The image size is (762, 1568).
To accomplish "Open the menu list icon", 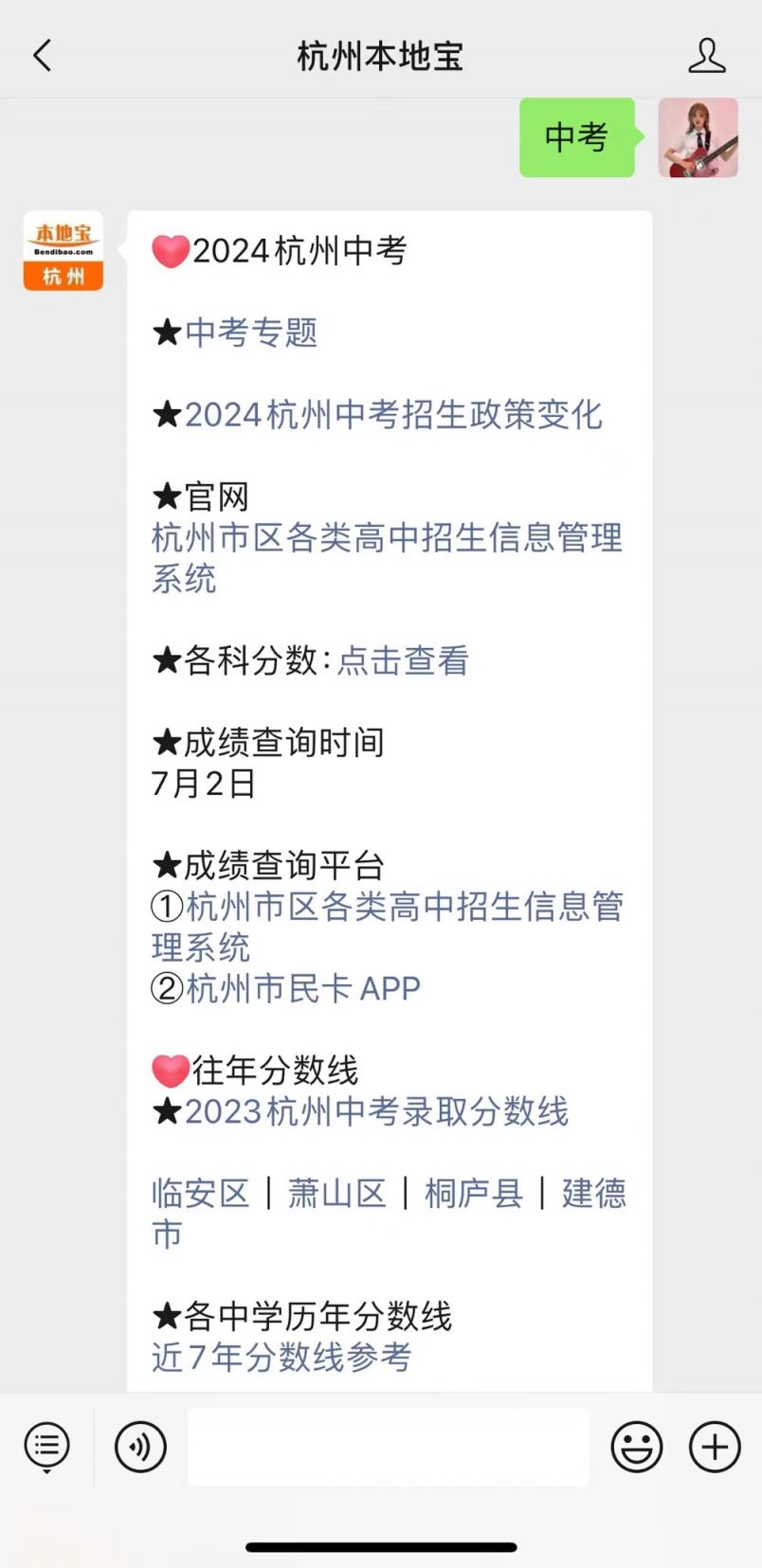I will coord(46,1447).
